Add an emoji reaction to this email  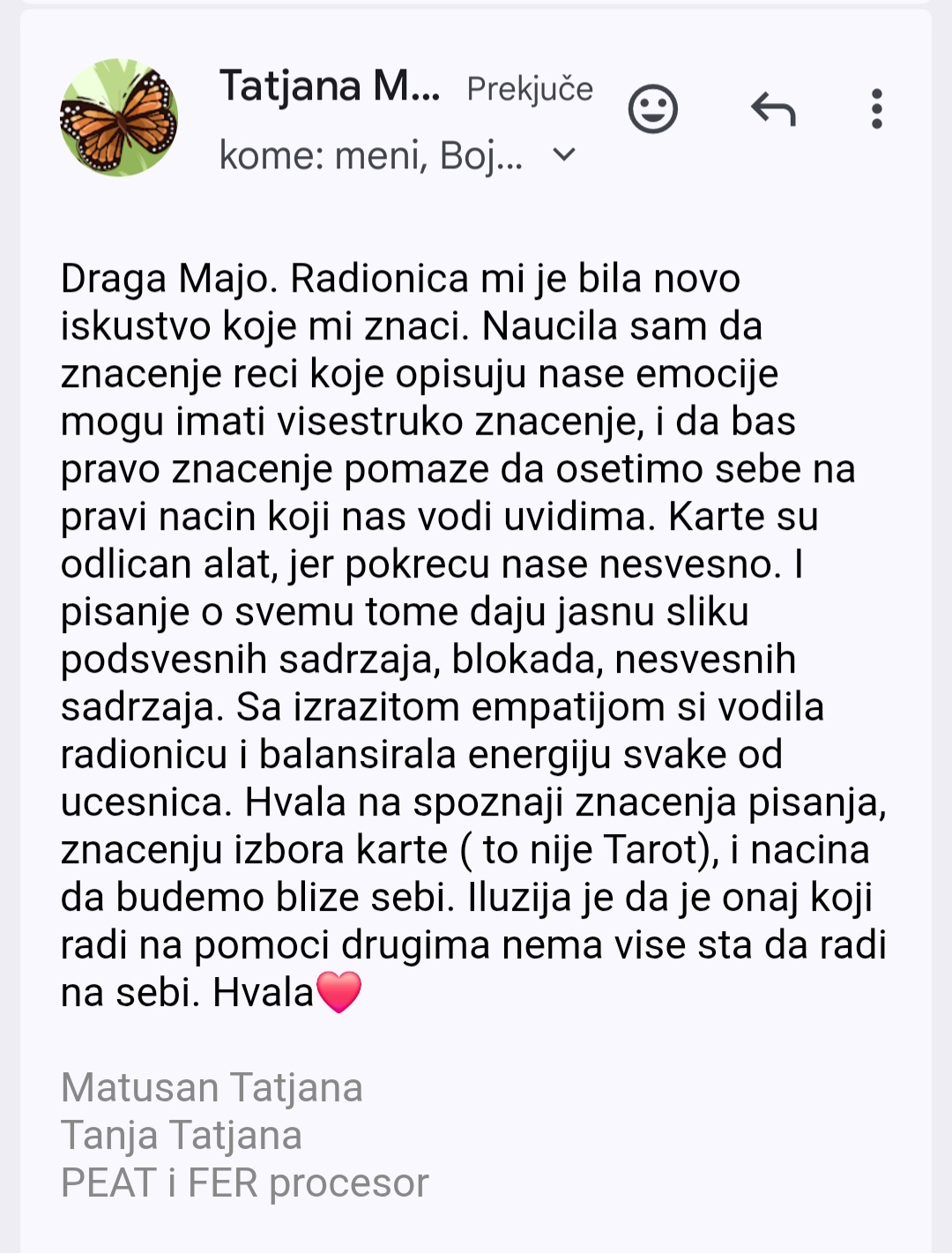tap(652, 109)
